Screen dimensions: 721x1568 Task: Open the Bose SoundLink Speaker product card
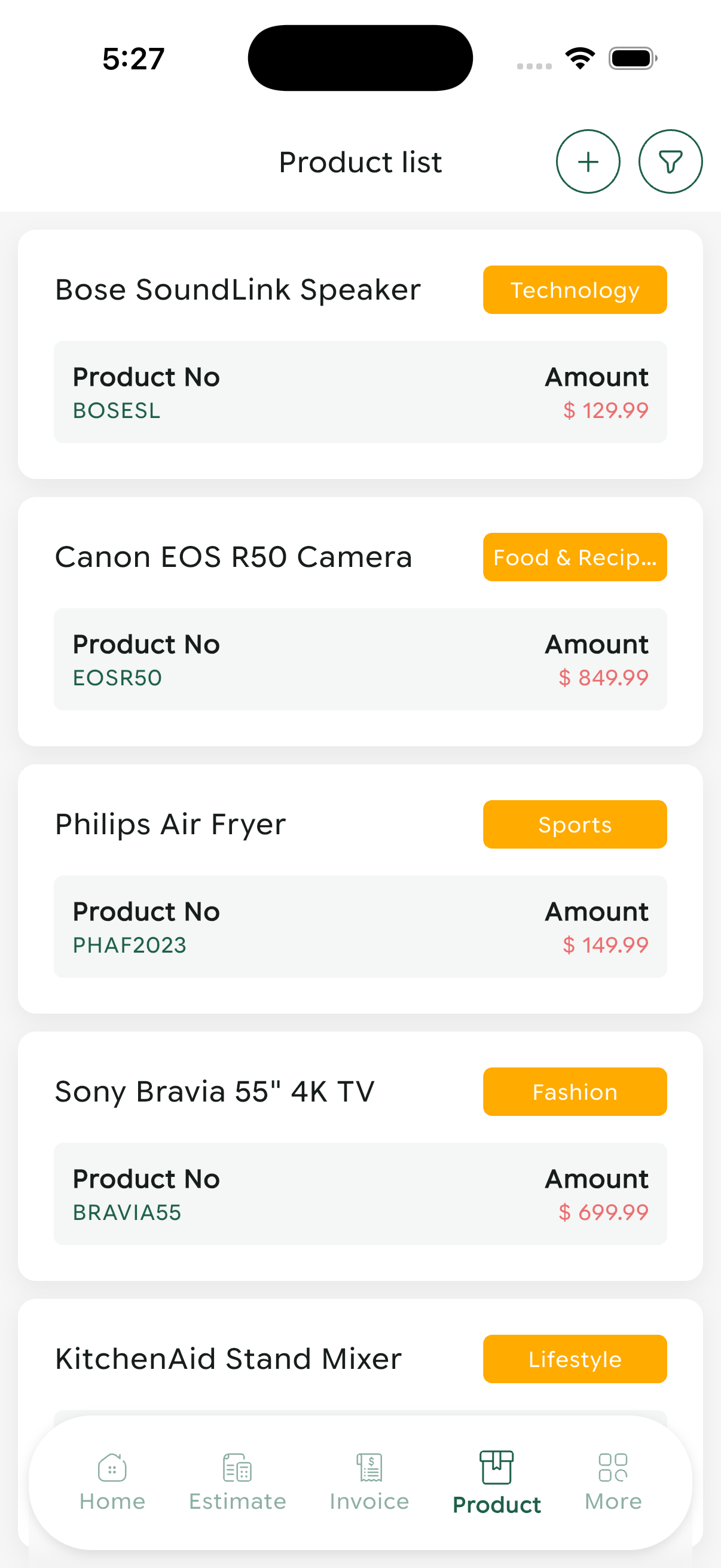[360, 353]
